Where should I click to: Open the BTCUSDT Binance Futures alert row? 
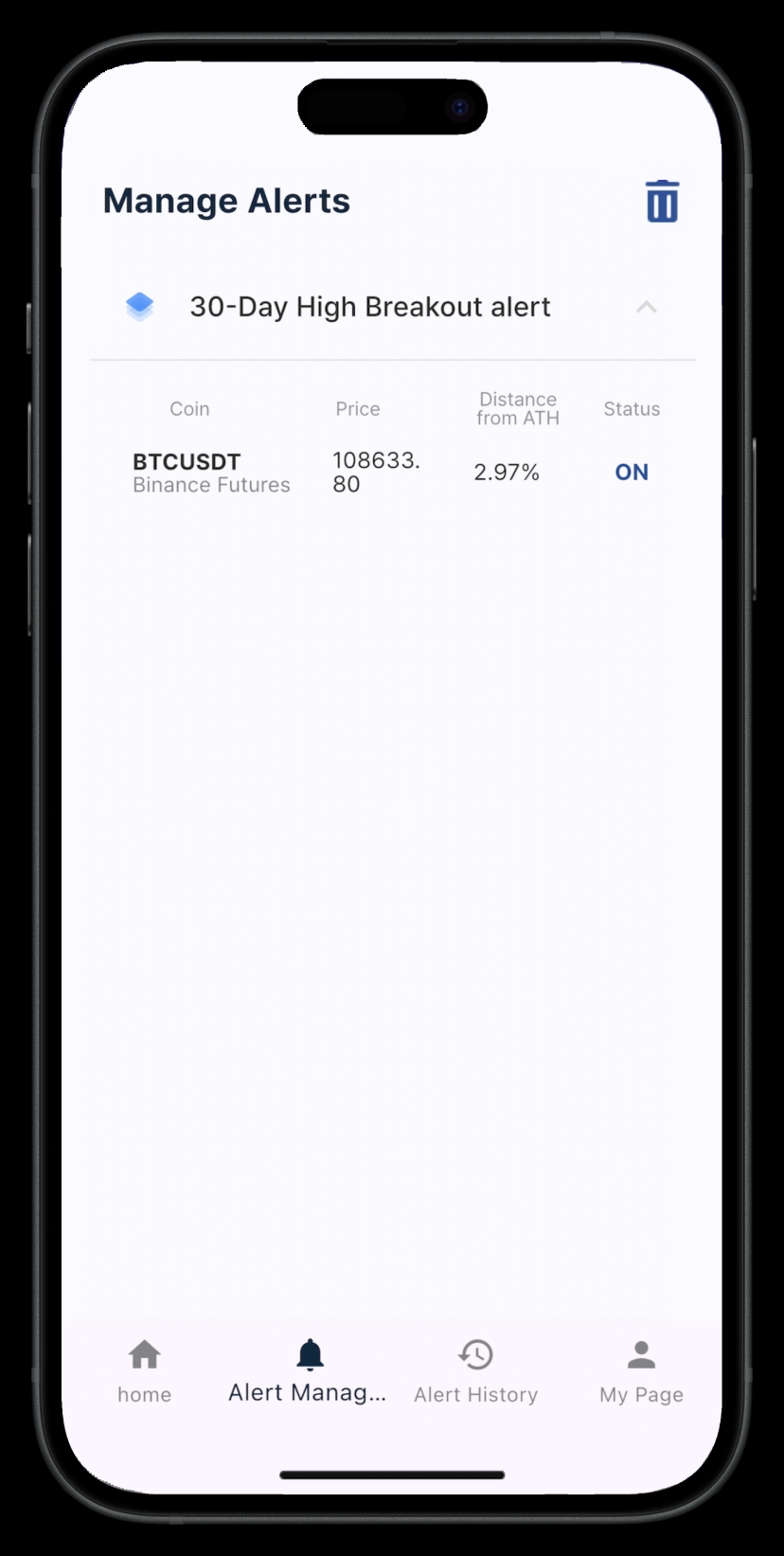pos(211,473)
